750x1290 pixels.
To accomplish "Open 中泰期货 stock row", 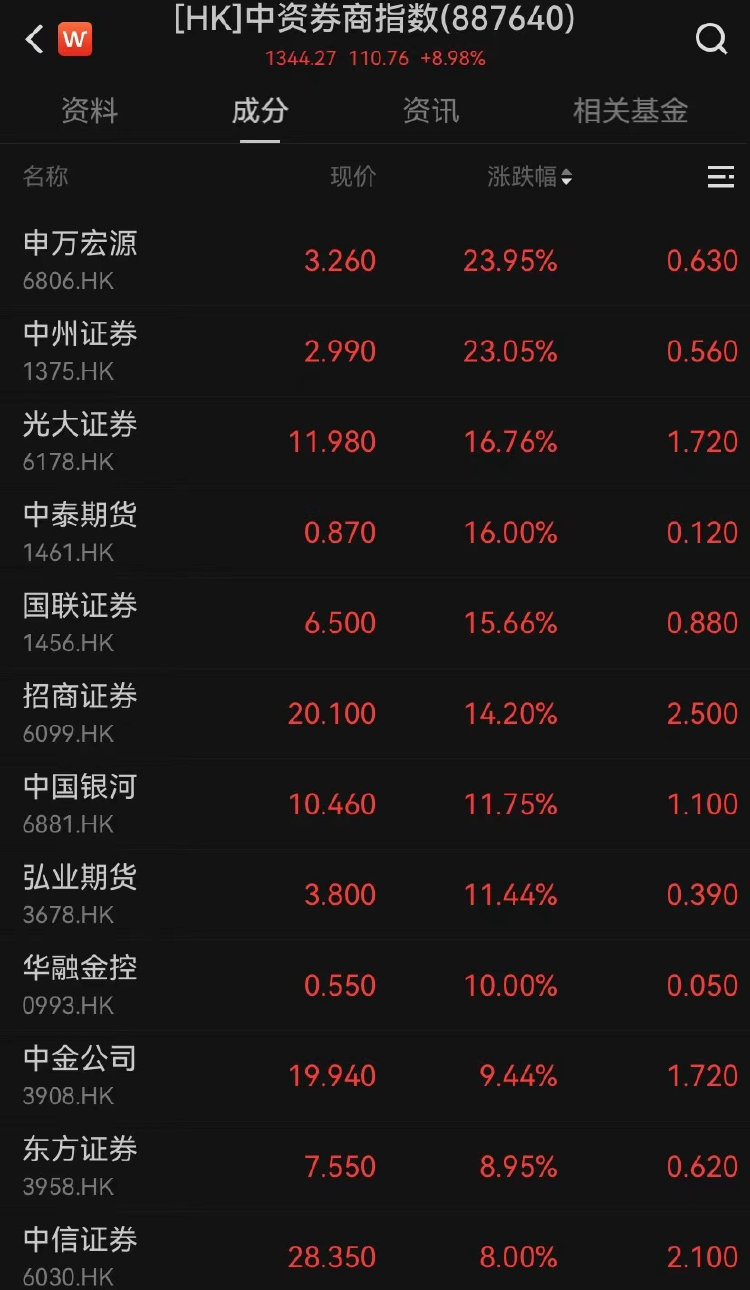I will pyautogui.click(x=375, y=532).
